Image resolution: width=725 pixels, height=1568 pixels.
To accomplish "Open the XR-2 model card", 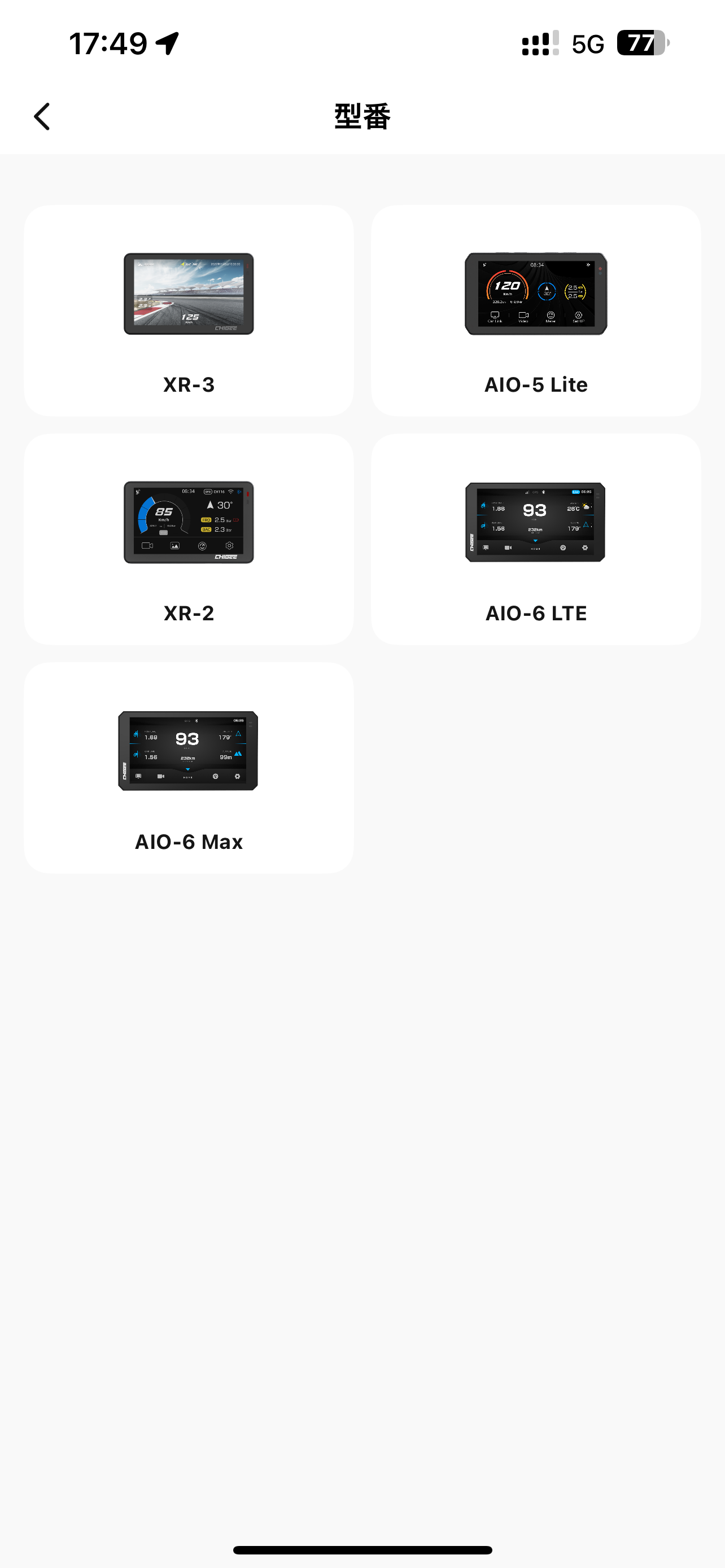I will point(189,538).
